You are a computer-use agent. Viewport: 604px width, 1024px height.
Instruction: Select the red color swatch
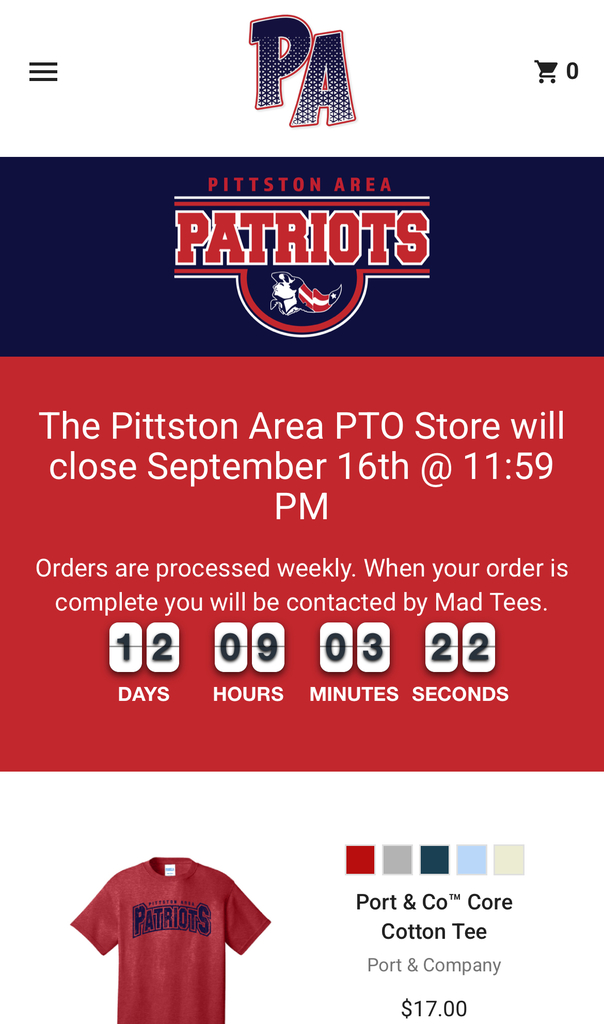360,859
